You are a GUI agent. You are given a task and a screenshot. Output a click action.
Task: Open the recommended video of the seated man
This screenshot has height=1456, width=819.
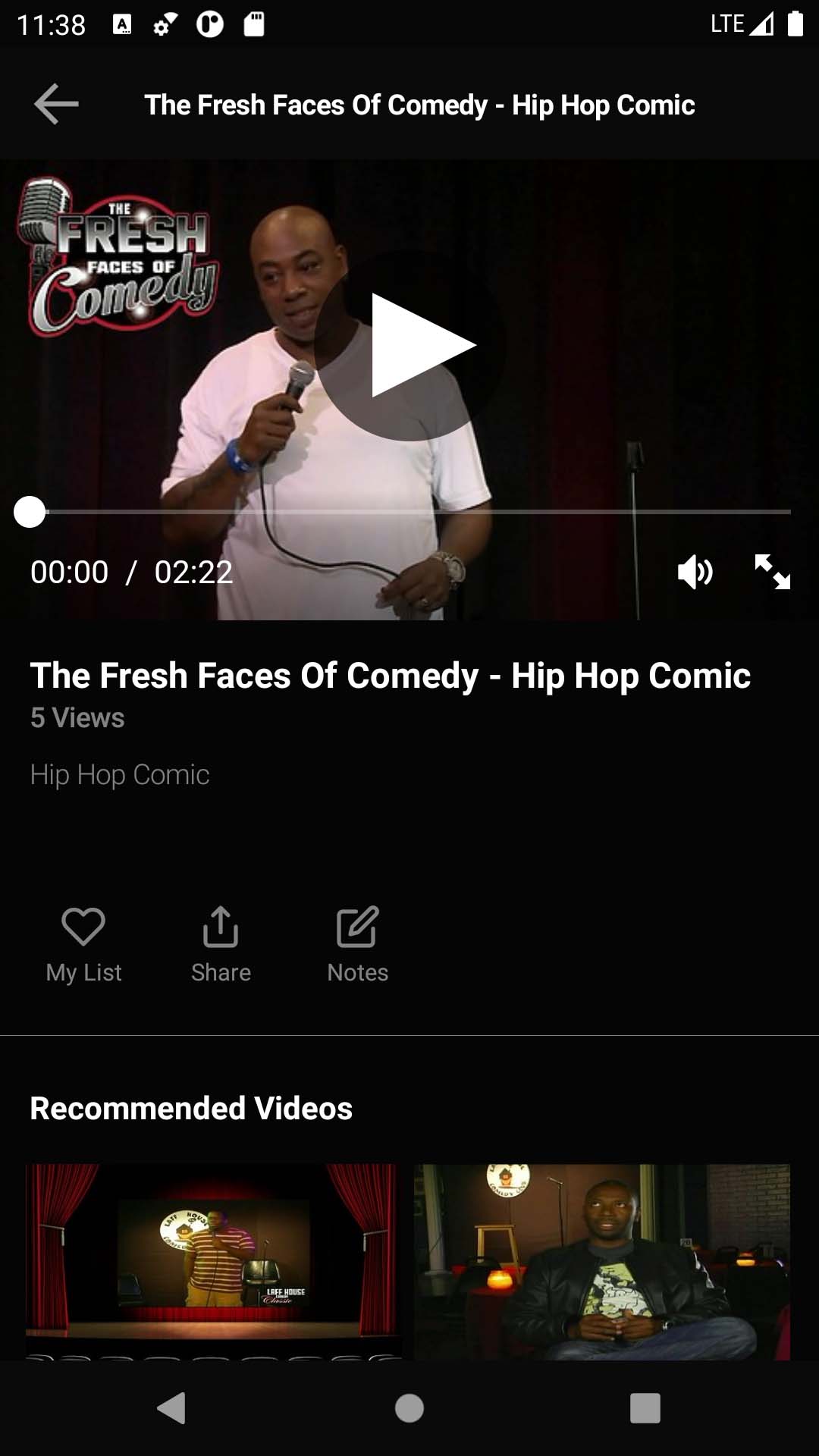tap(602, 1262)
